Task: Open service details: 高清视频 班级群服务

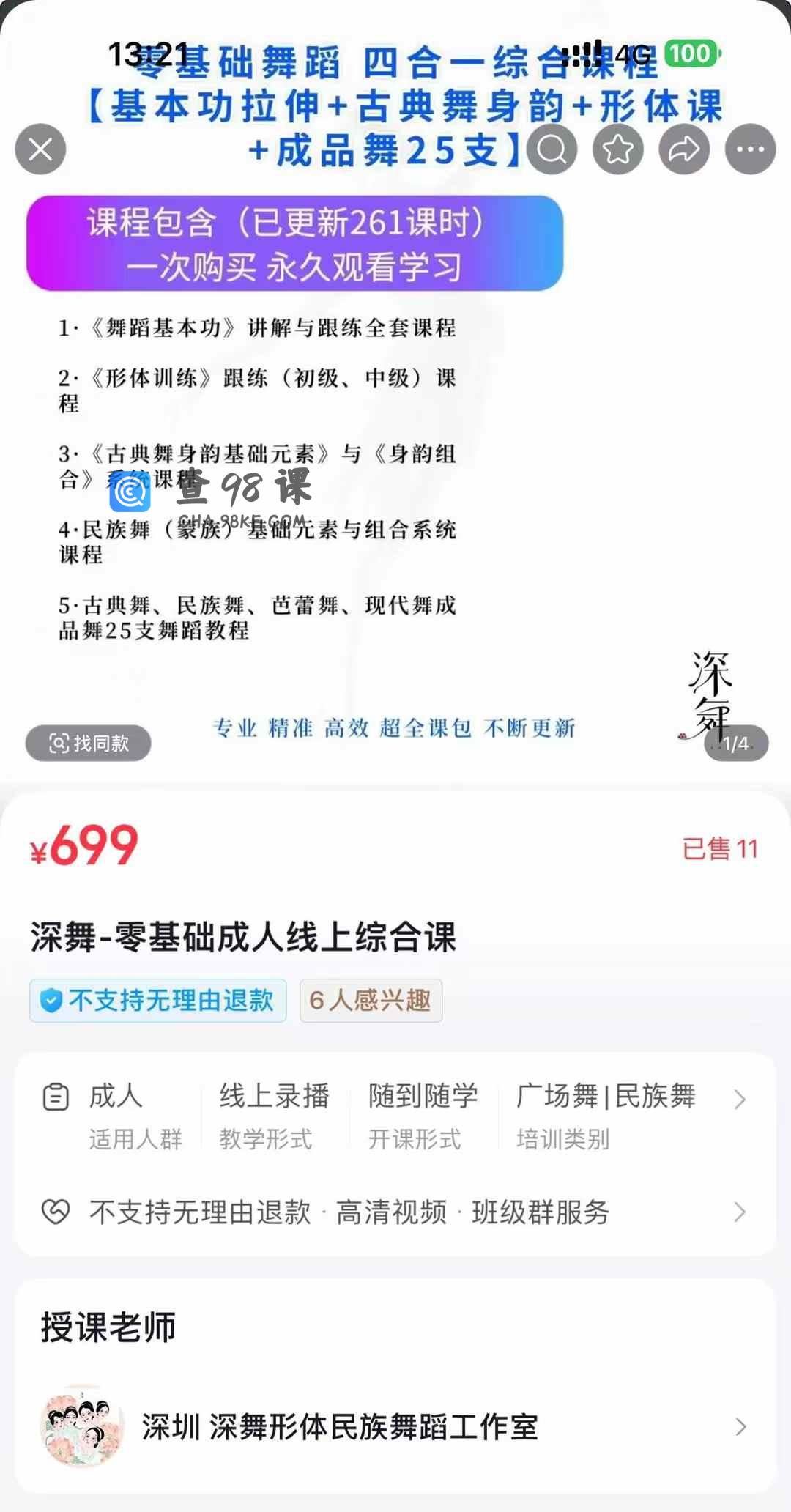Action: point(395,1212)
